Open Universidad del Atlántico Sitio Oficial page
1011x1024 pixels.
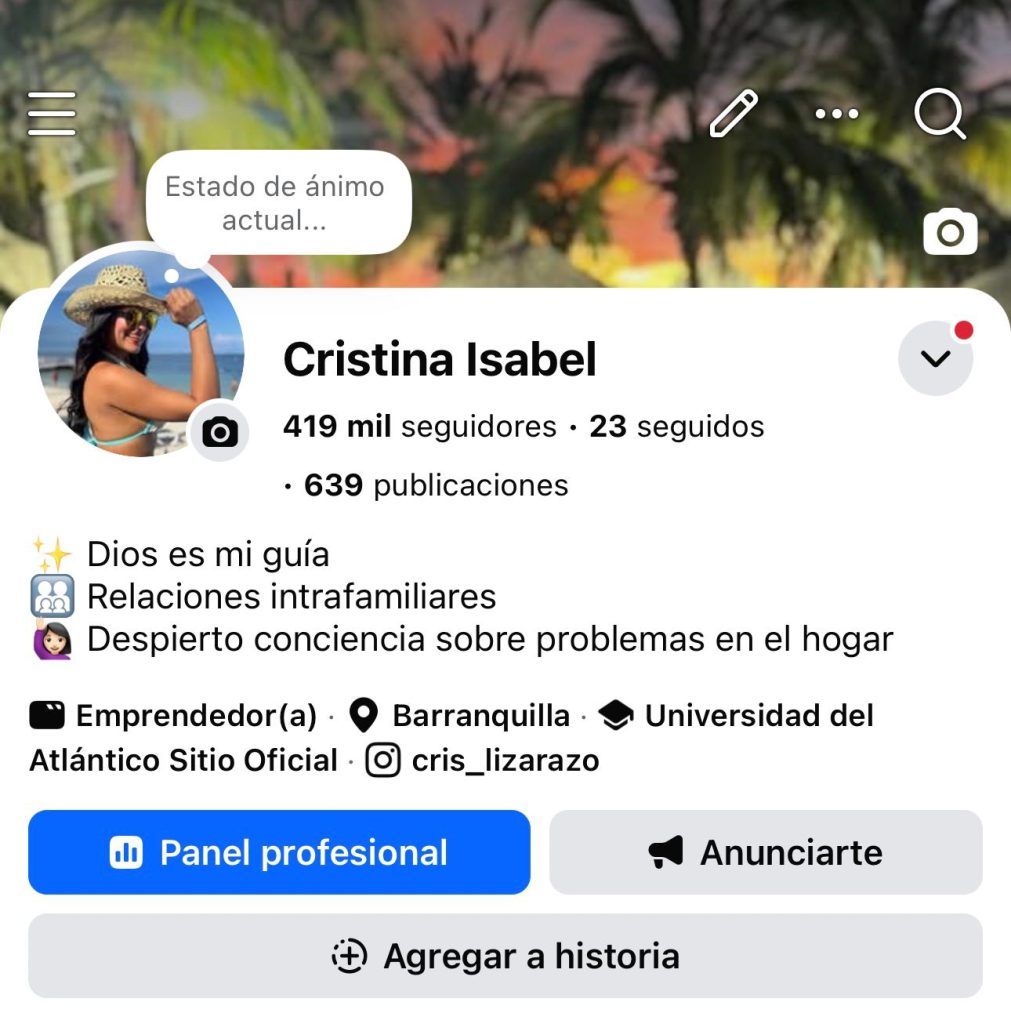451,737
